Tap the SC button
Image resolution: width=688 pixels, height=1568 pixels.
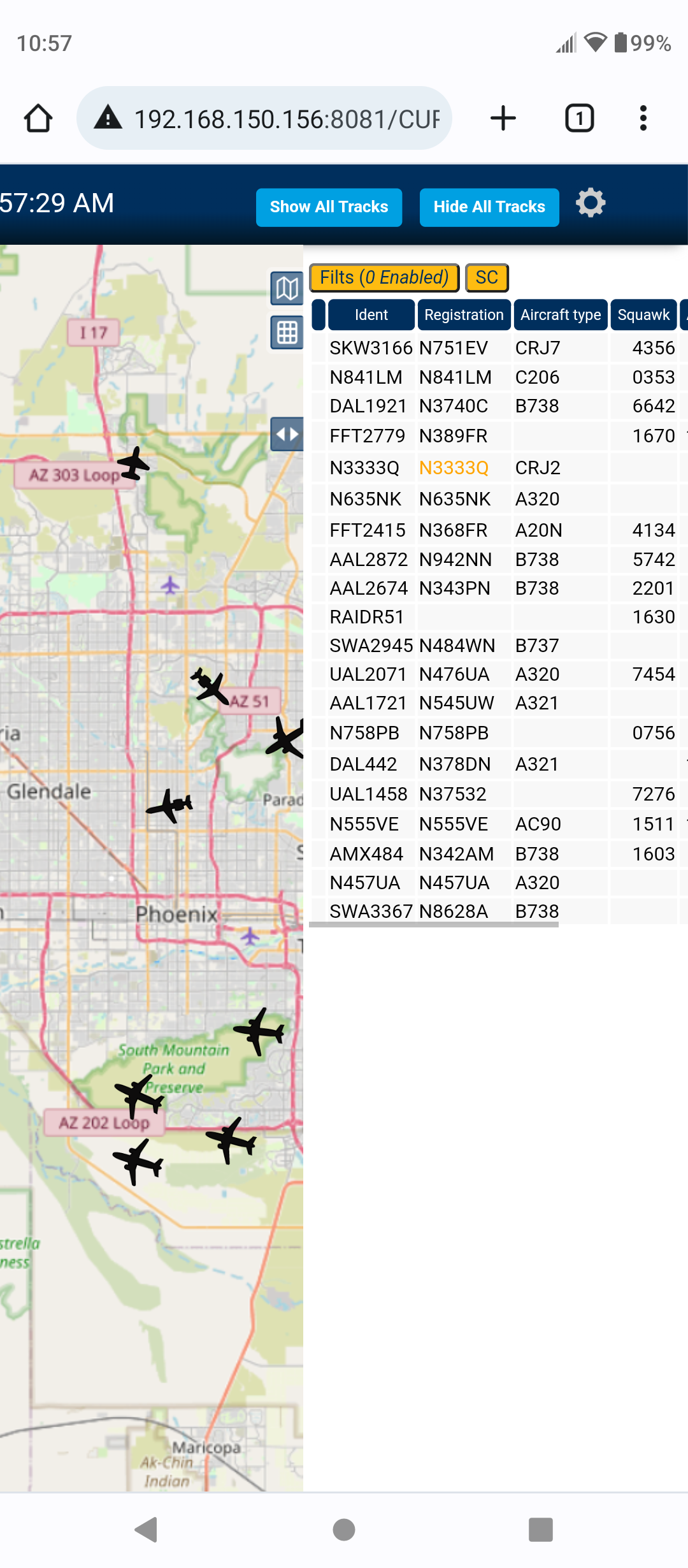(487, 278)
